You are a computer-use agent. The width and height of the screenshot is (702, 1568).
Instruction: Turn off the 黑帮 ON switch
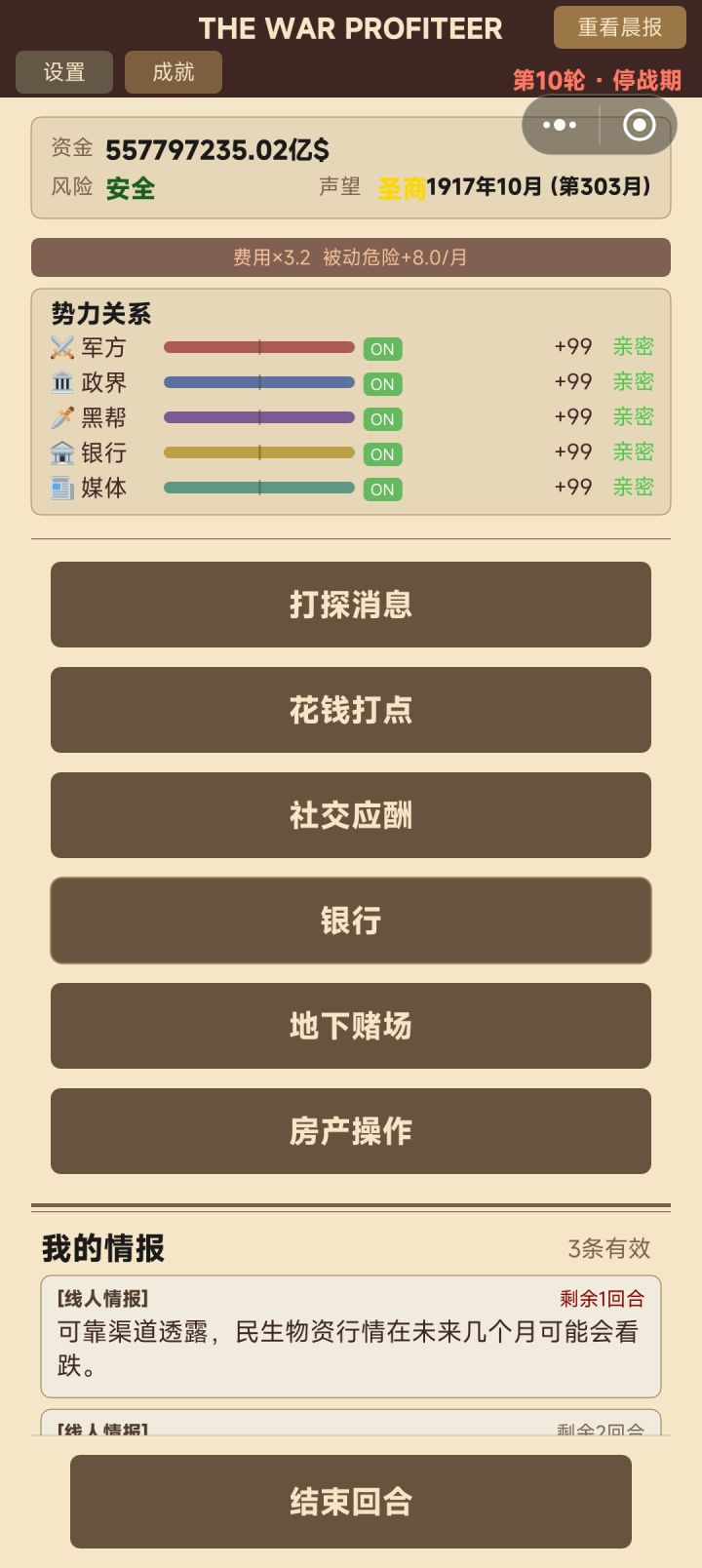tap(382, 418)
